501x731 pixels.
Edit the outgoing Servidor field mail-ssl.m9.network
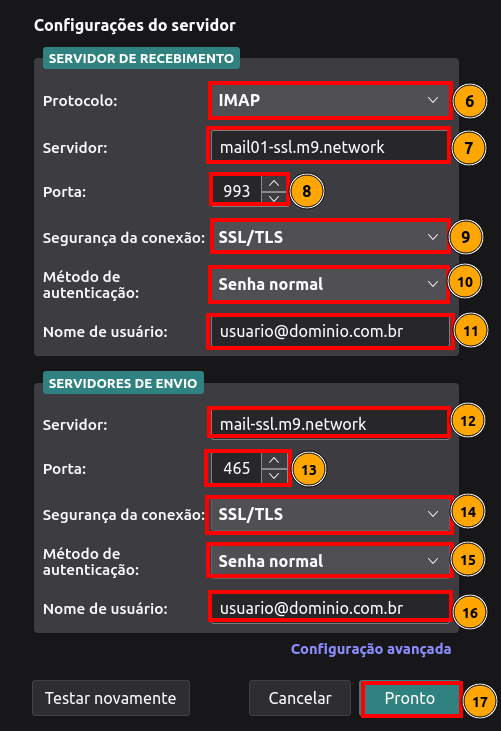point(330,424)
